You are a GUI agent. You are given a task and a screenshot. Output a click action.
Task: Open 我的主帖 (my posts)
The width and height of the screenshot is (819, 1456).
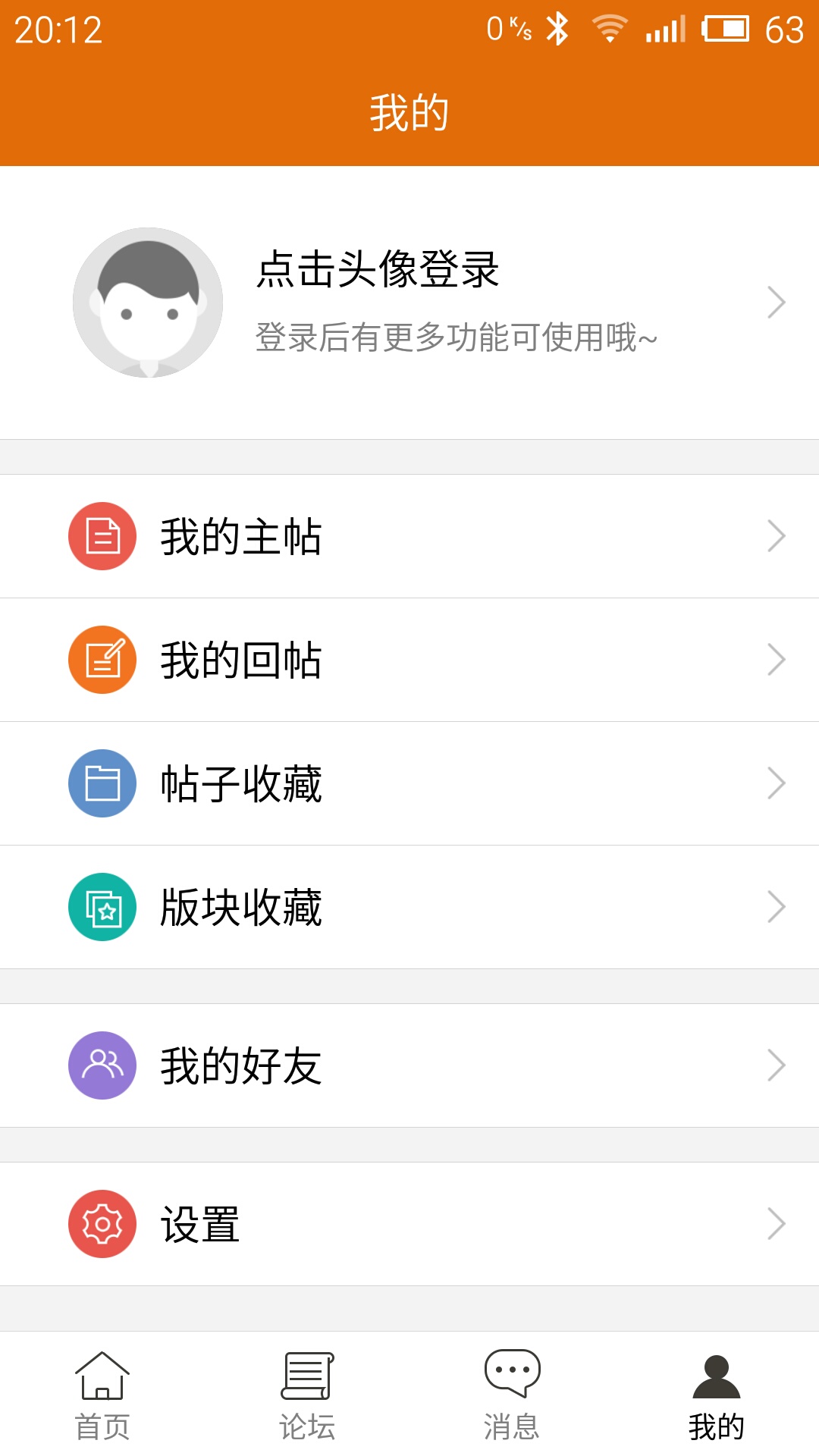pos(409,536)
